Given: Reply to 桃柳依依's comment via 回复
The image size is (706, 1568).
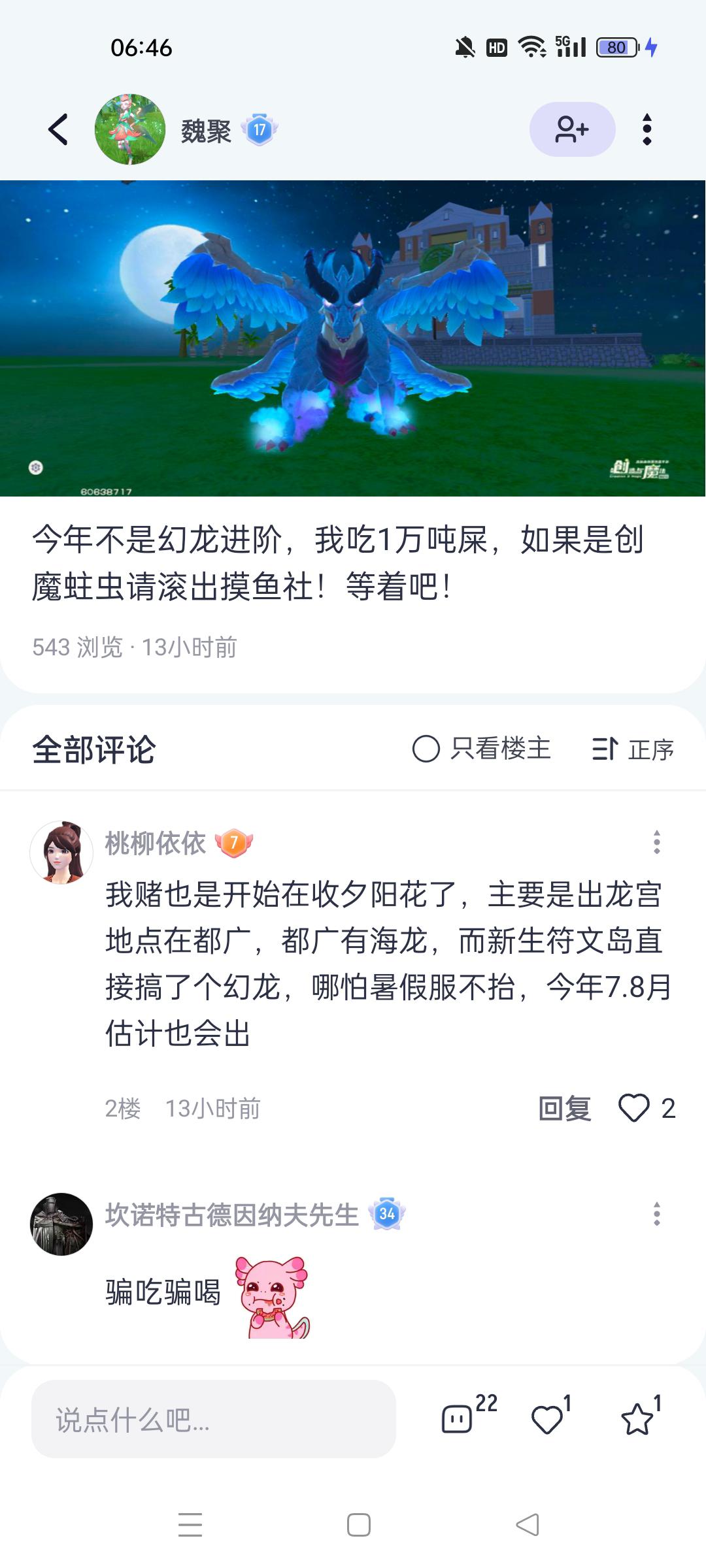Looking at the screenshot, I should (x=565, y=1109).
